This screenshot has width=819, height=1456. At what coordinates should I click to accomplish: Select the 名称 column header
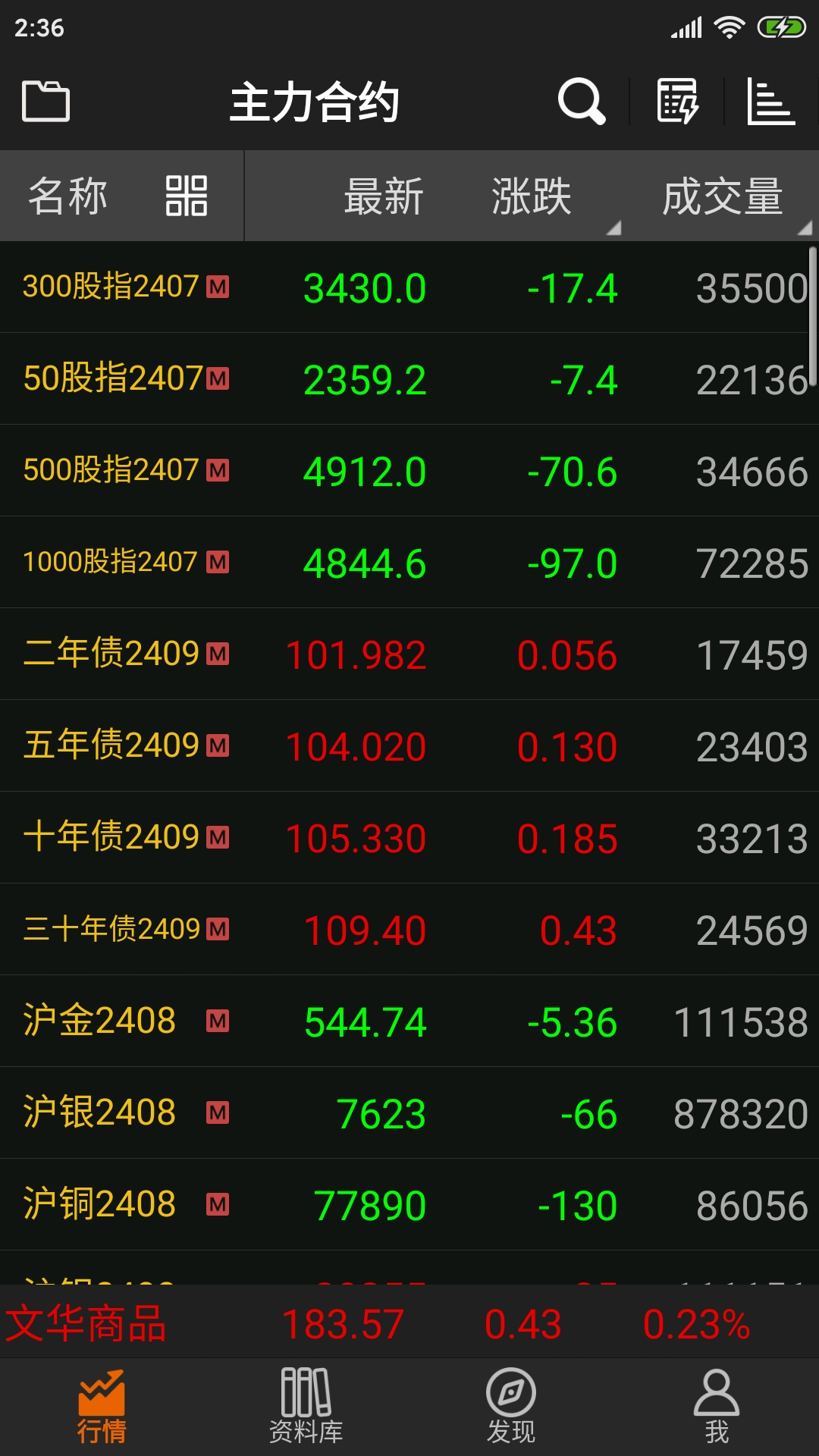pyautogui.click(x=67, y=196)
